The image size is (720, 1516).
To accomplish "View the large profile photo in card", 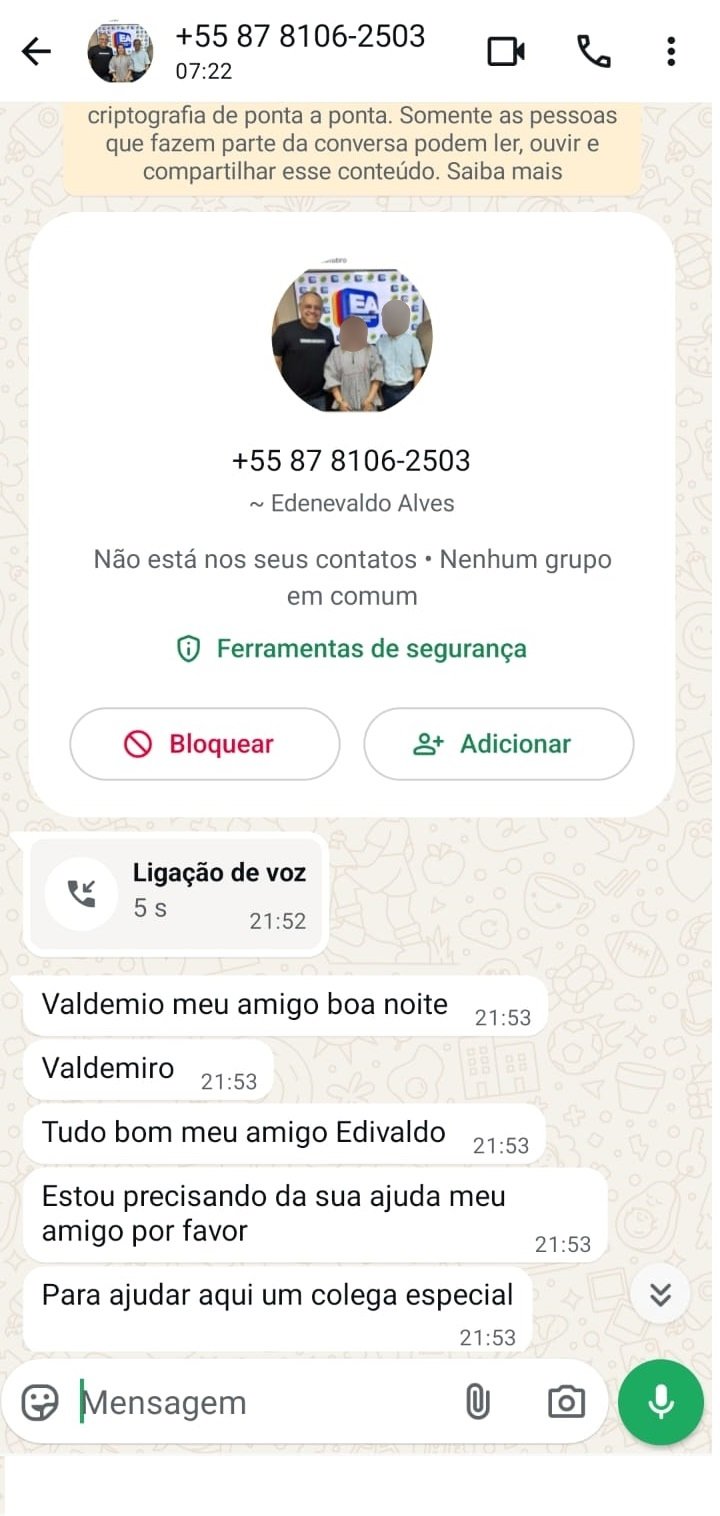I will point(352,338).
